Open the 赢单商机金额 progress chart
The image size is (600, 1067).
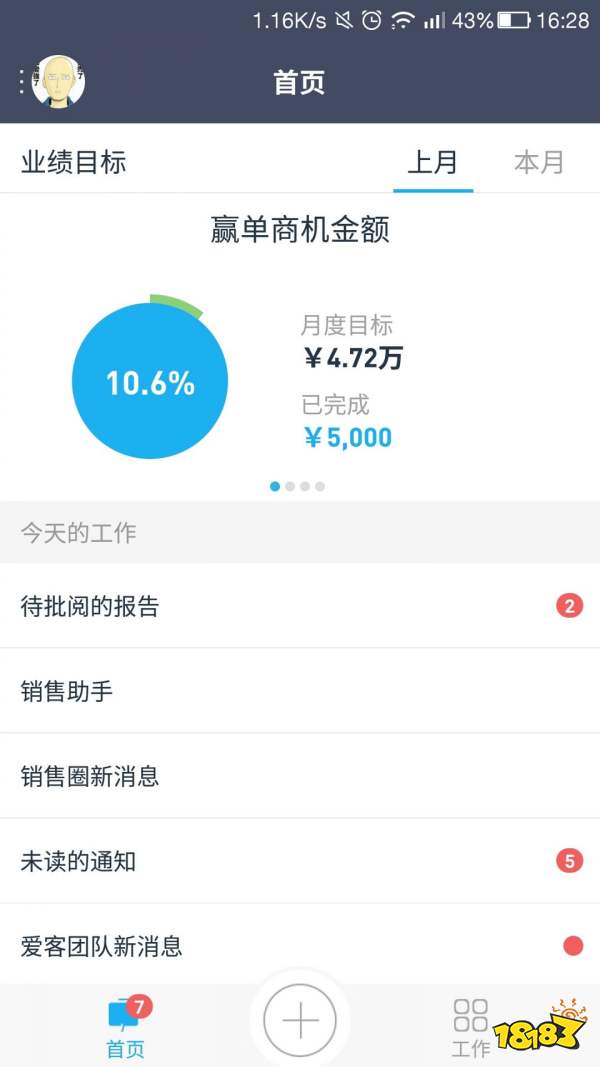click(150, 378)
